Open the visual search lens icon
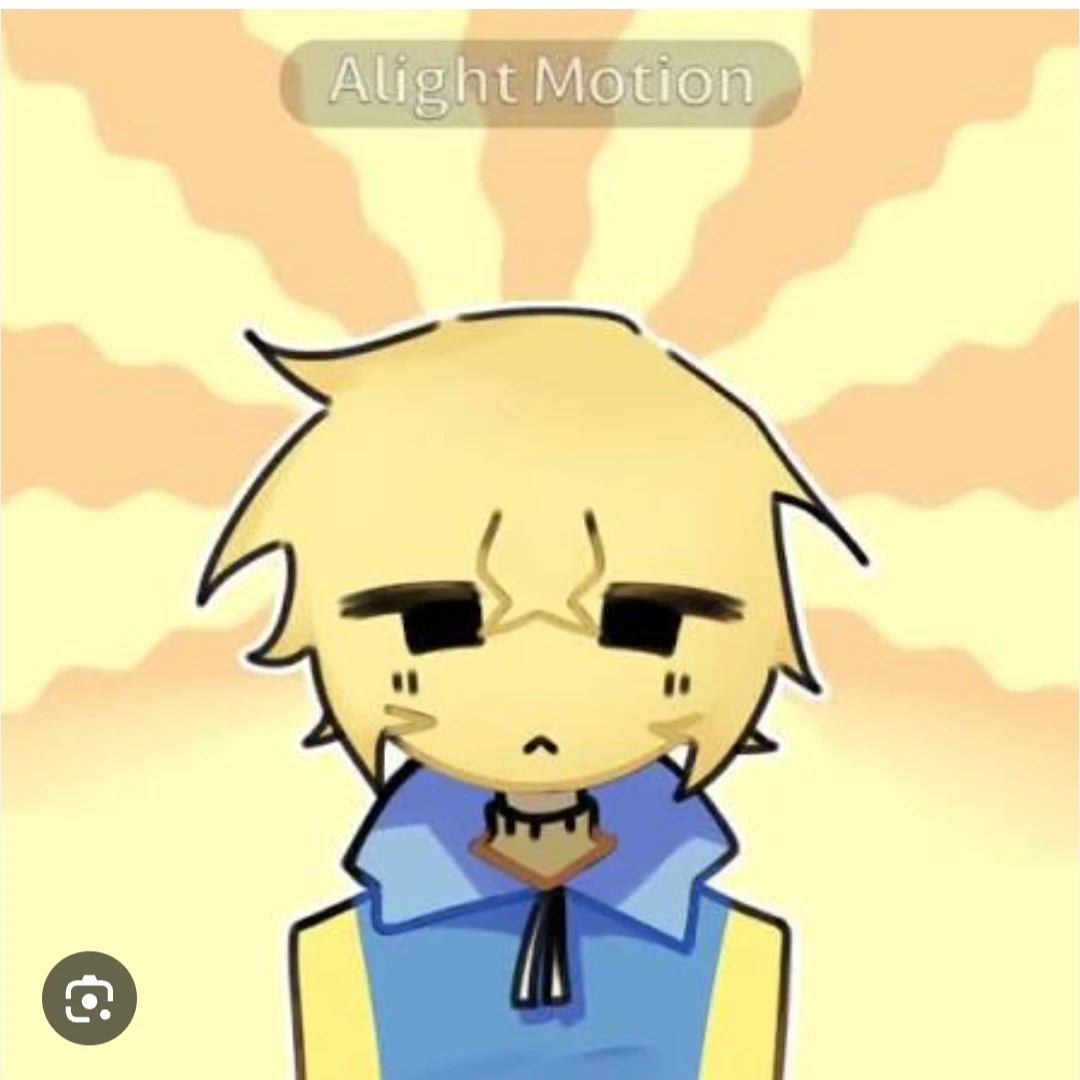Screen dimensions: 1080x1080 [x=89, y=998]
